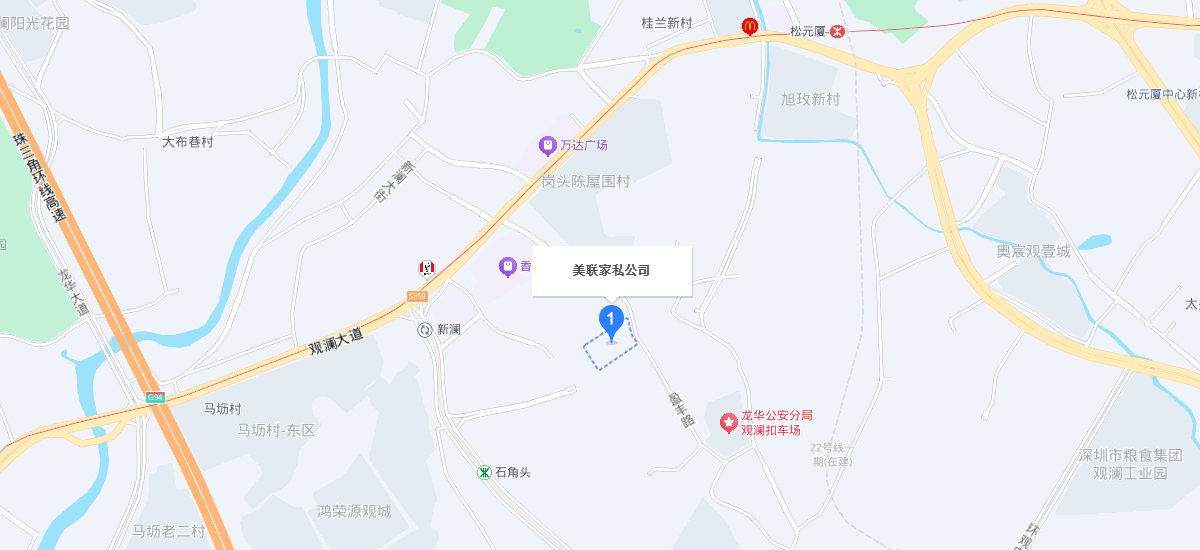Tap the 新澜 station icon
Viewport: 1200px width, 550px height.
[x=425, y=329]
